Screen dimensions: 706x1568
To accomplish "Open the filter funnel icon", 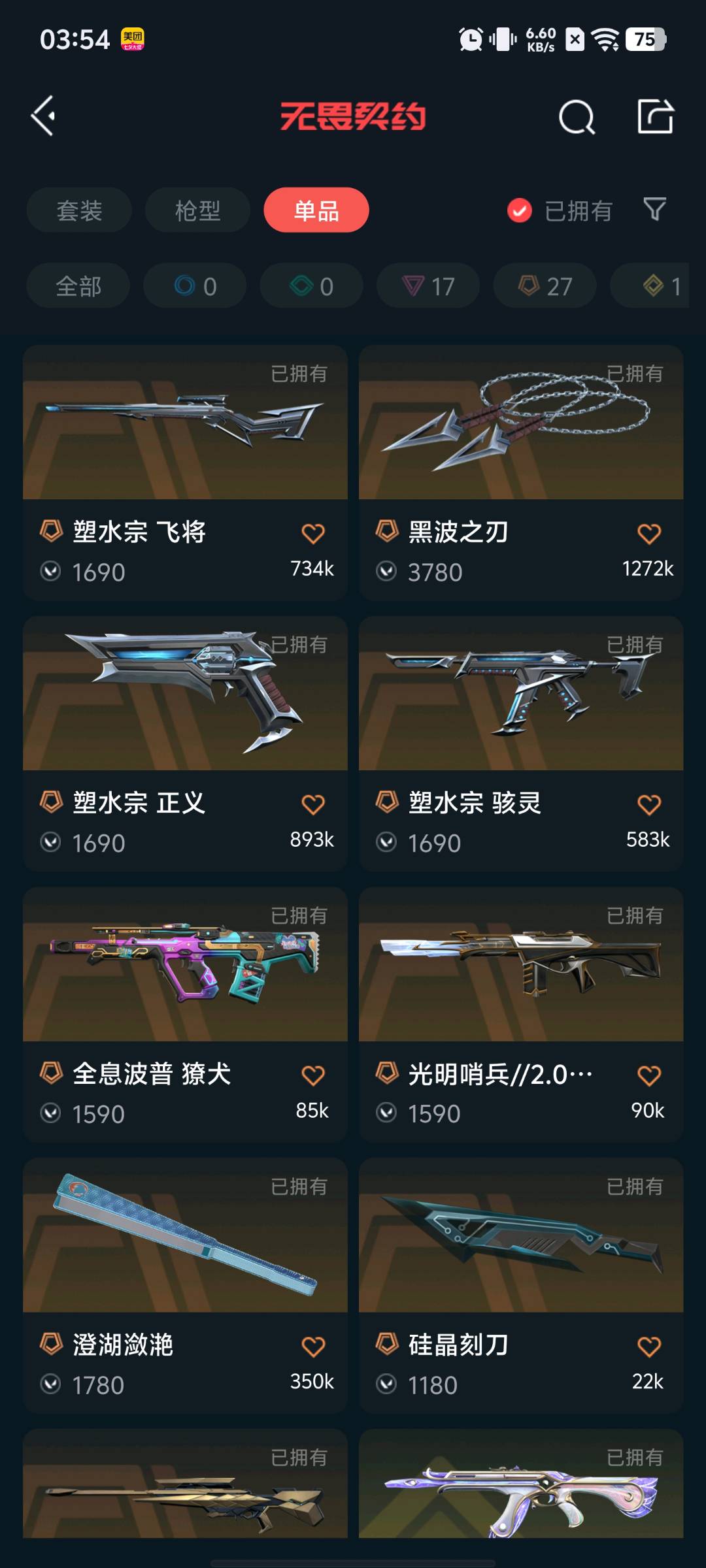I will [x=654, y=210].
